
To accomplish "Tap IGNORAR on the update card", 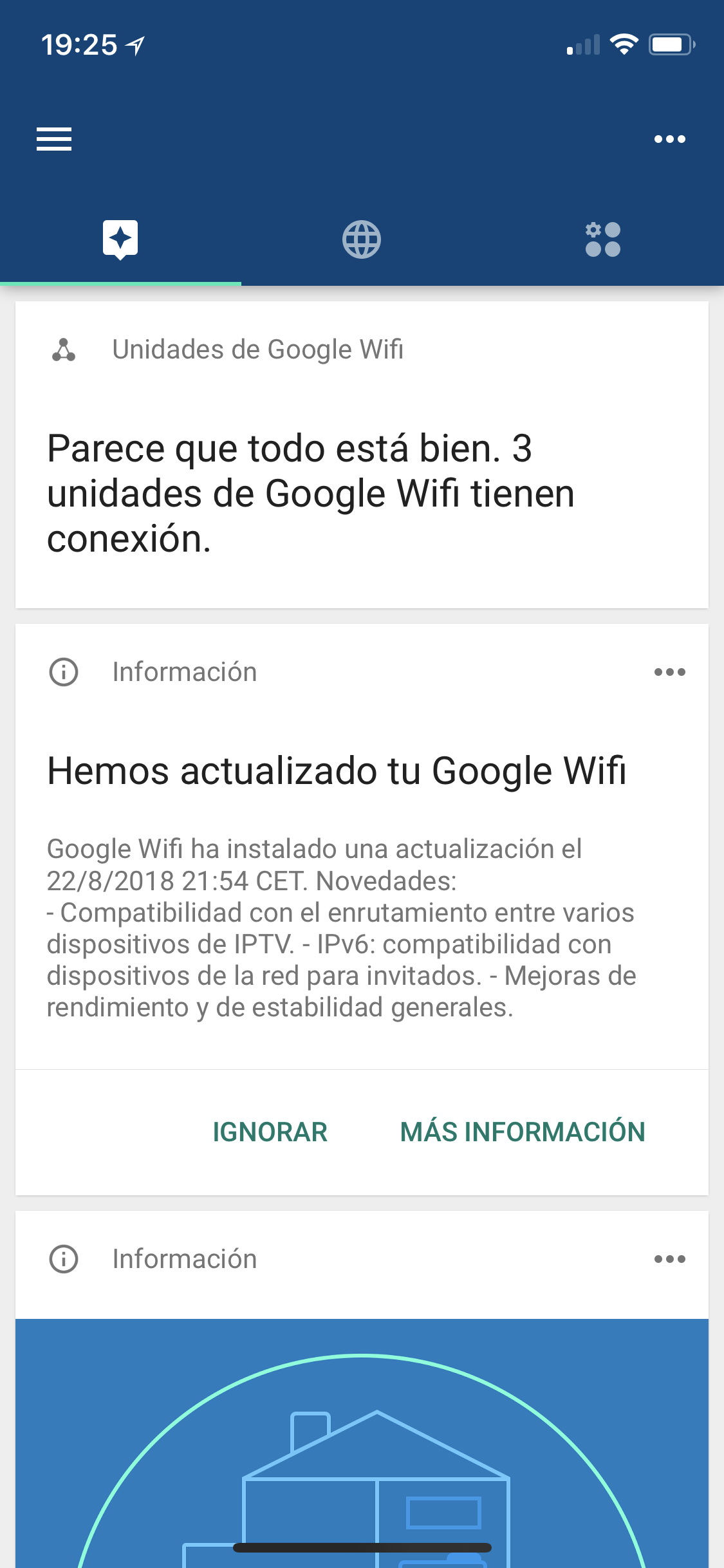I will click(x=270, y=1132).
